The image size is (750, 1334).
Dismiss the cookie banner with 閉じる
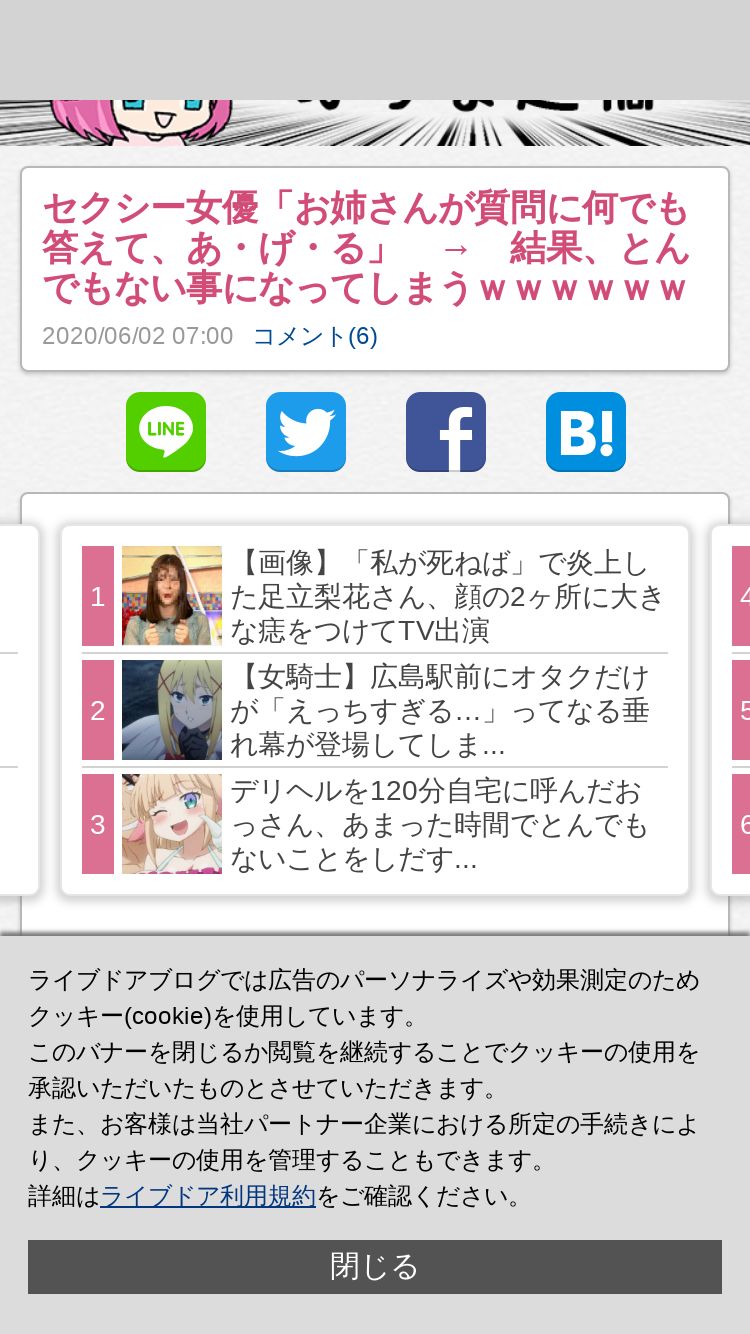tap(375, 1267)
